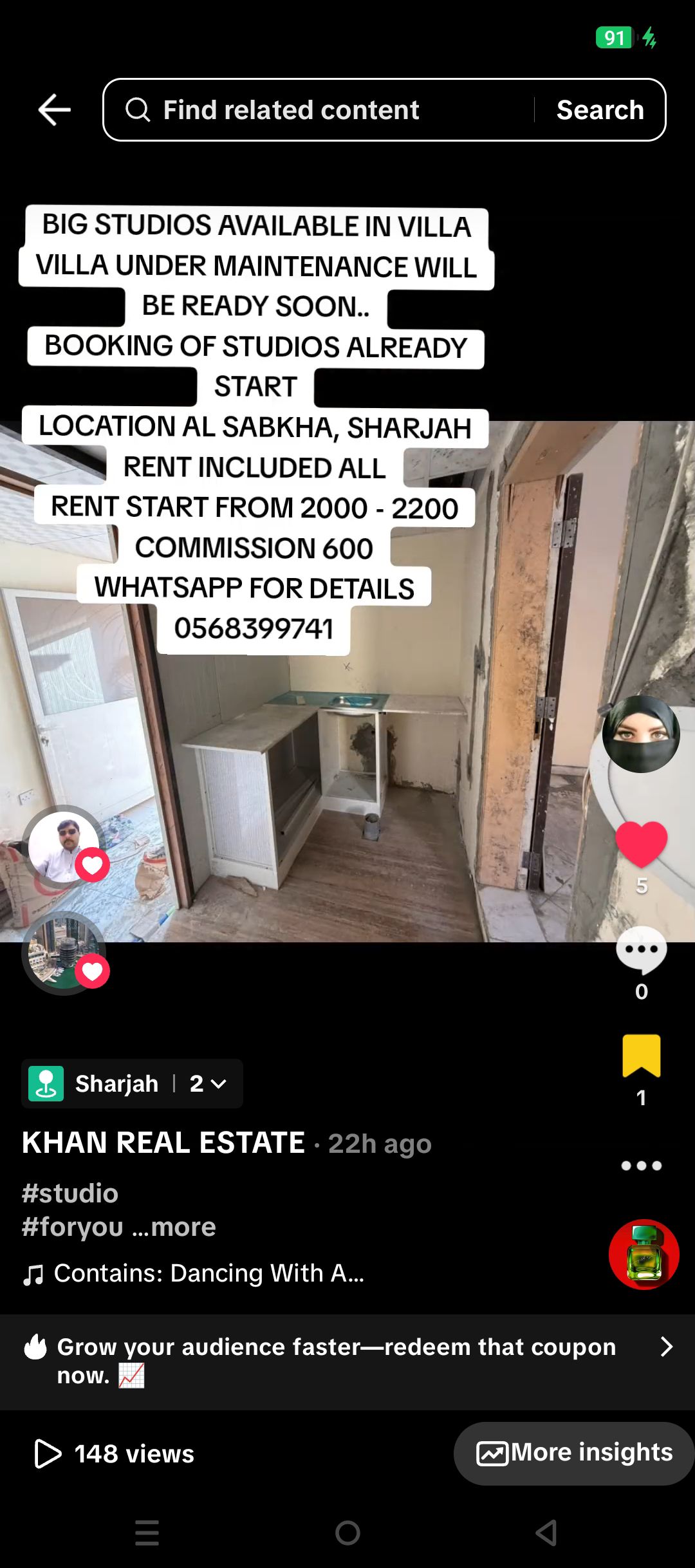Bookmark this video to favorites
This screenshot has width=695, height=1568.
[x=641, y=1056]
